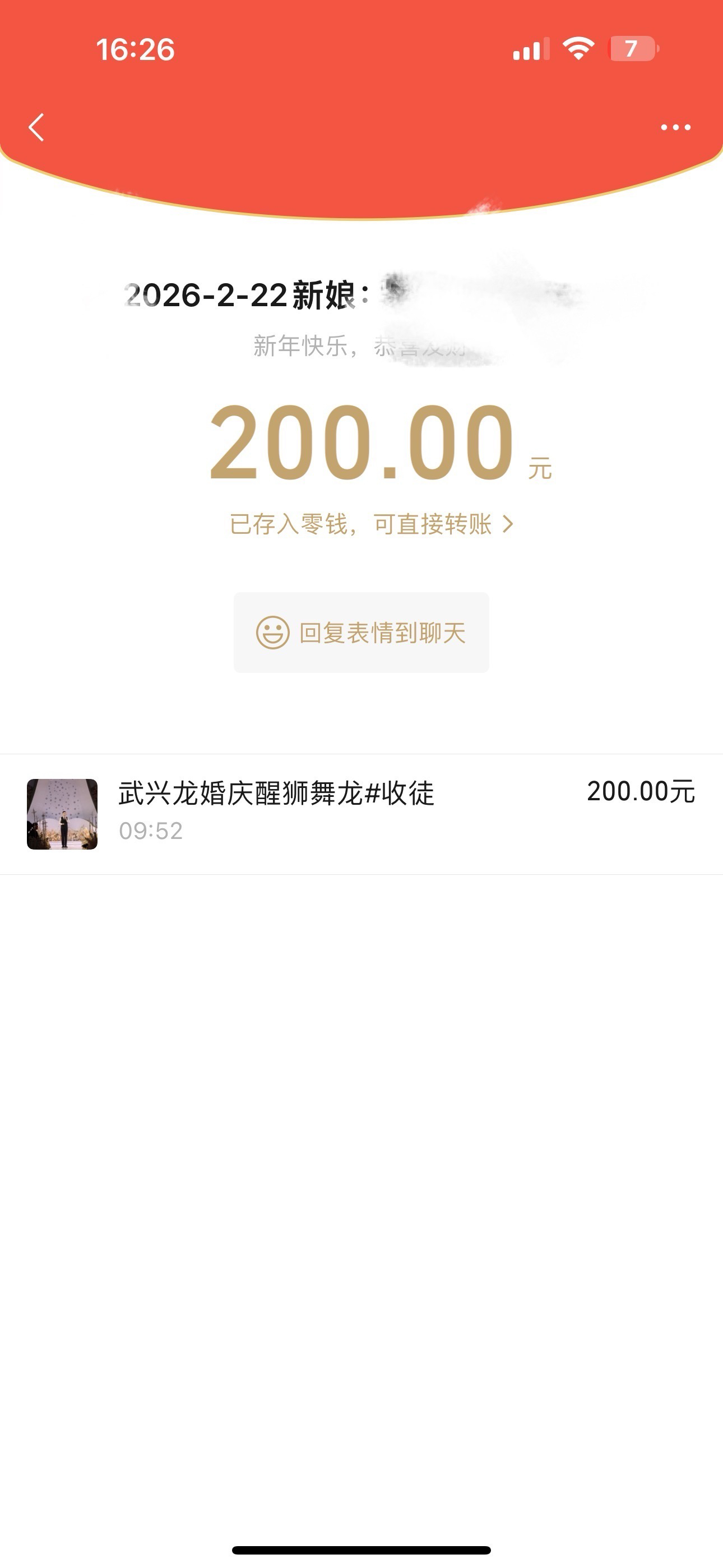Tap the 回复表情到聊天 button
This screenshot has width=723, height=1568.
click(361, 633)
